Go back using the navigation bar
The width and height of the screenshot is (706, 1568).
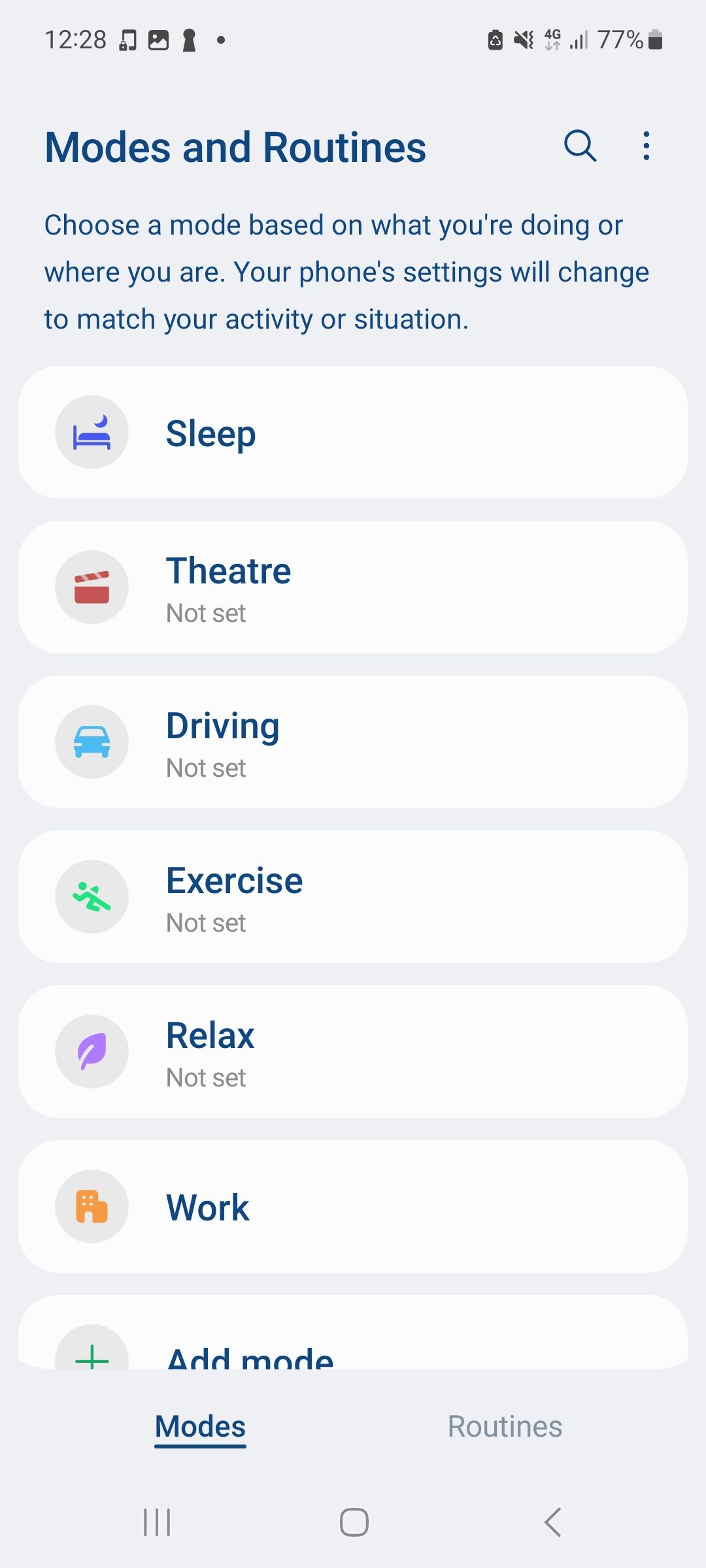(x=553, y=1522)
